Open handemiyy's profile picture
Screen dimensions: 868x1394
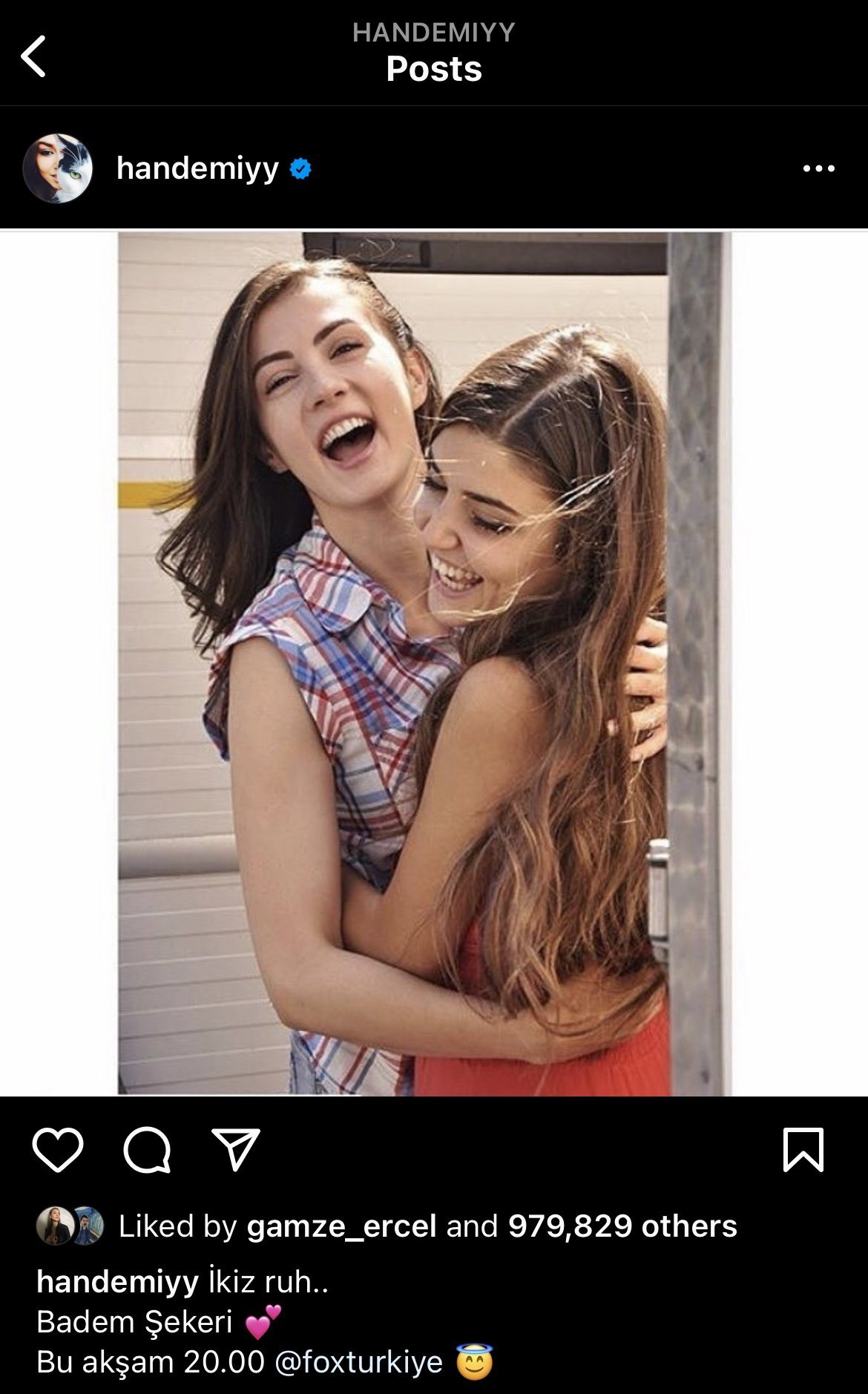point(58,168)
